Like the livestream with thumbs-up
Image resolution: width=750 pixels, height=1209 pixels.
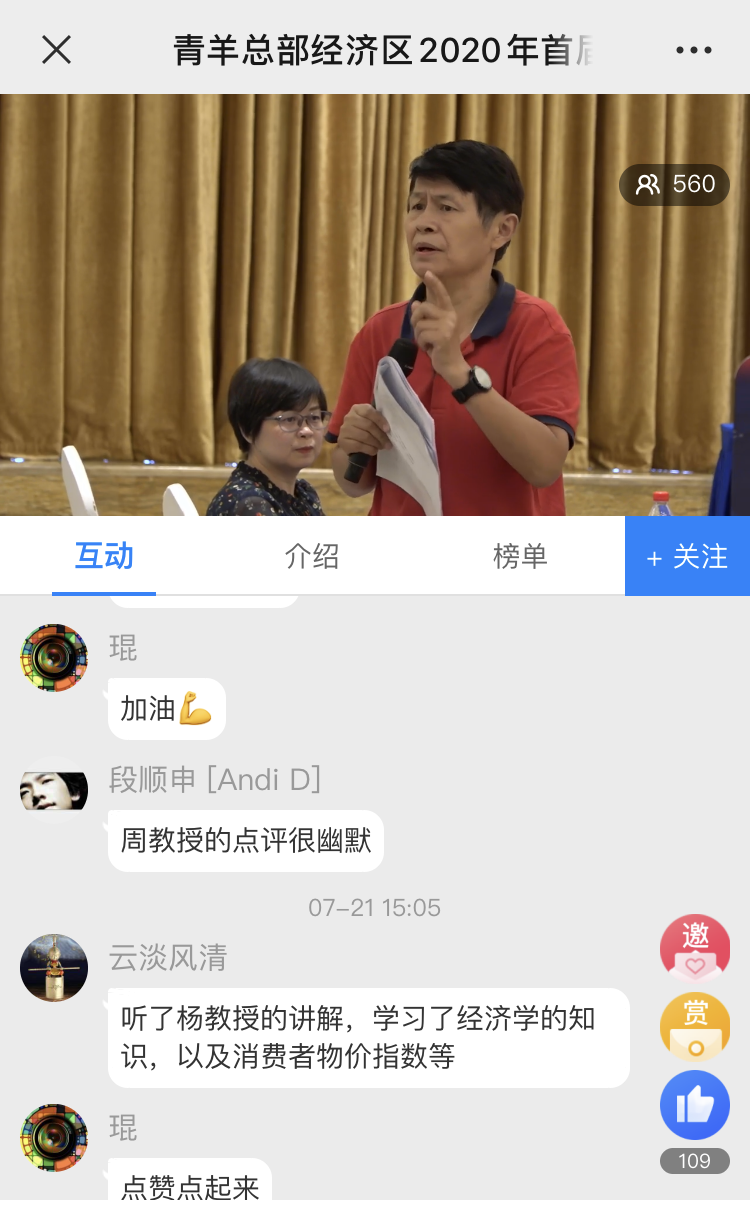[695, 1105]
